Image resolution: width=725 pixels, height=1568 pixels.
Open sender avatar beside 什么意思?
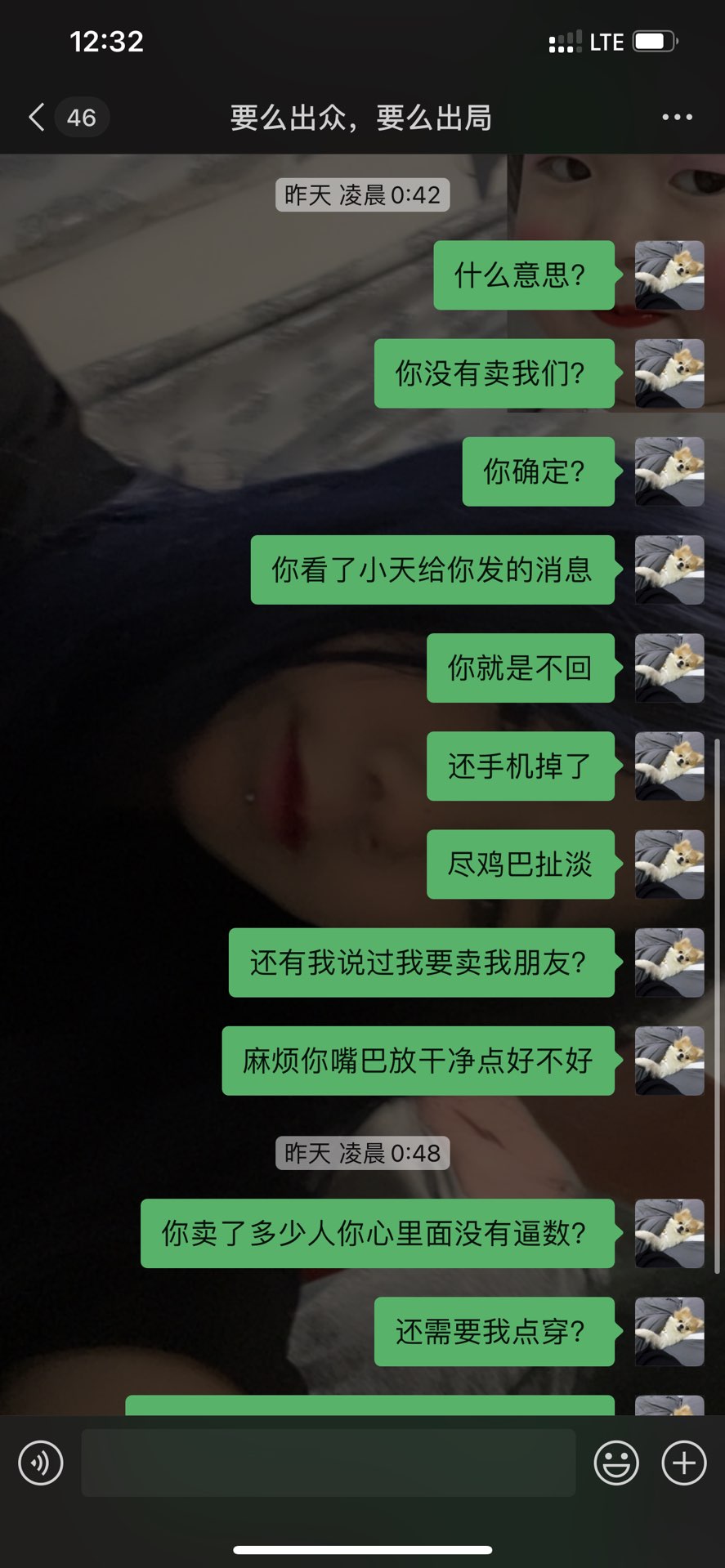click(x=669, y=275)
